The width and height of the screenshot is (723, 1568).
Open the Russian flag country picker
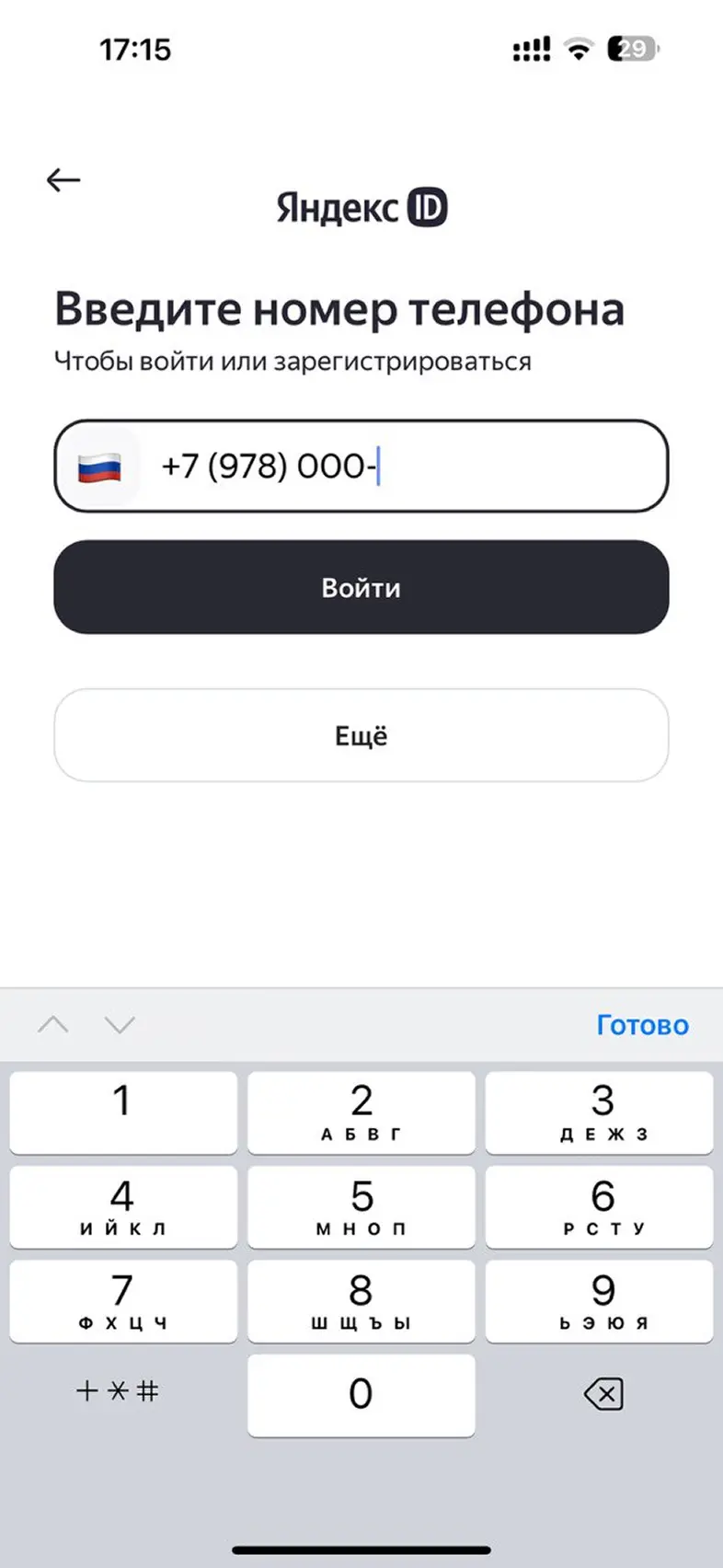coord(99,467)
